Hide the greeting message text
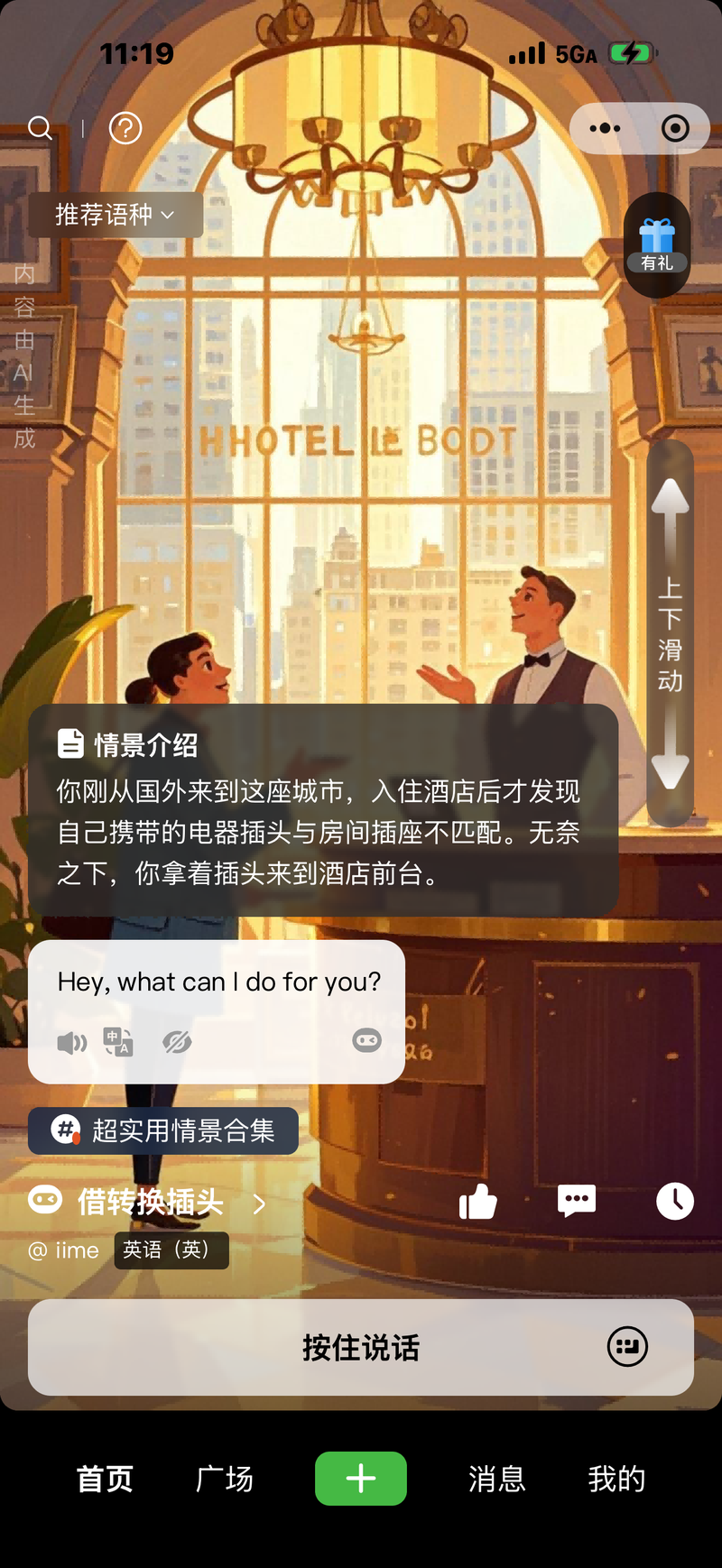Viewport: 722px width, 1568px height. tap(177, 1043)
